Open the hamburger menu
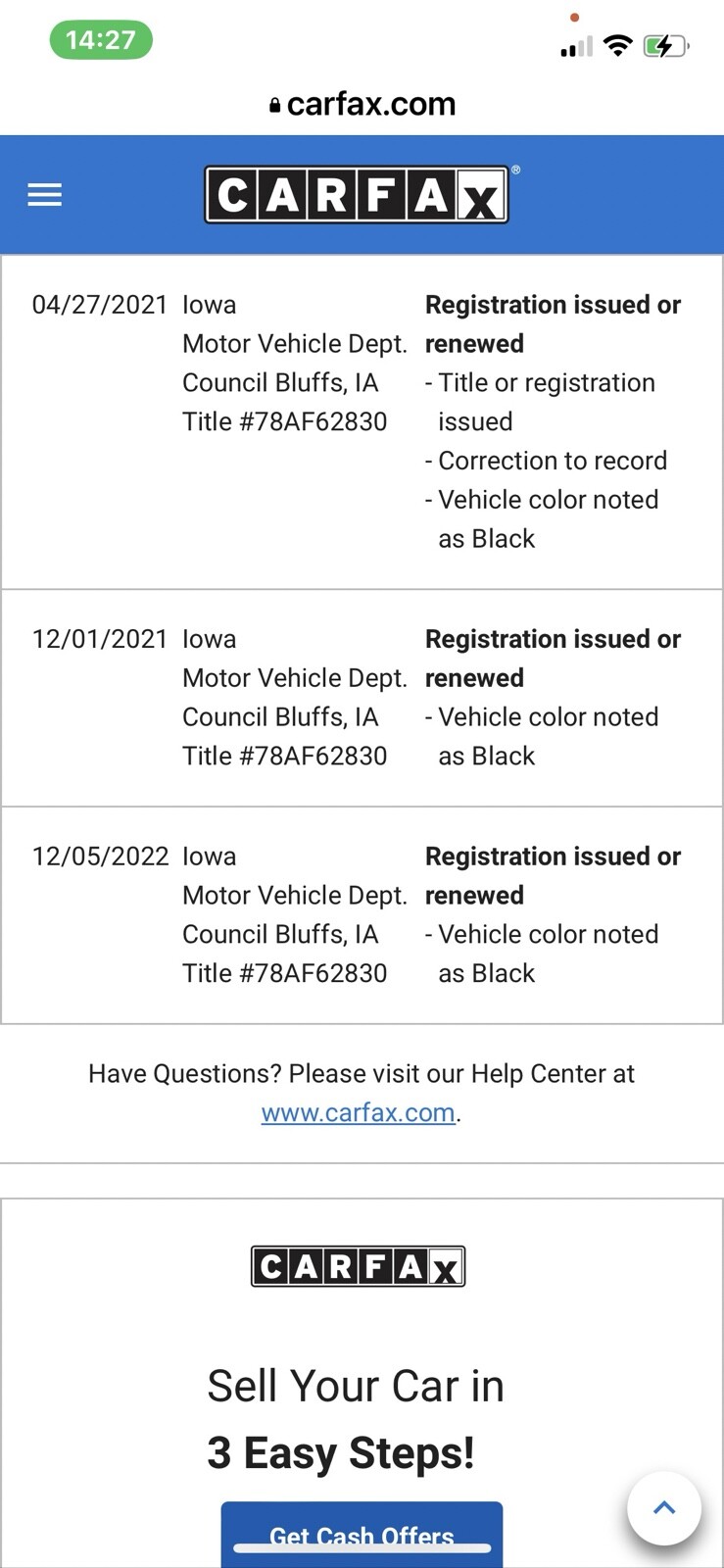 point(44,195)
